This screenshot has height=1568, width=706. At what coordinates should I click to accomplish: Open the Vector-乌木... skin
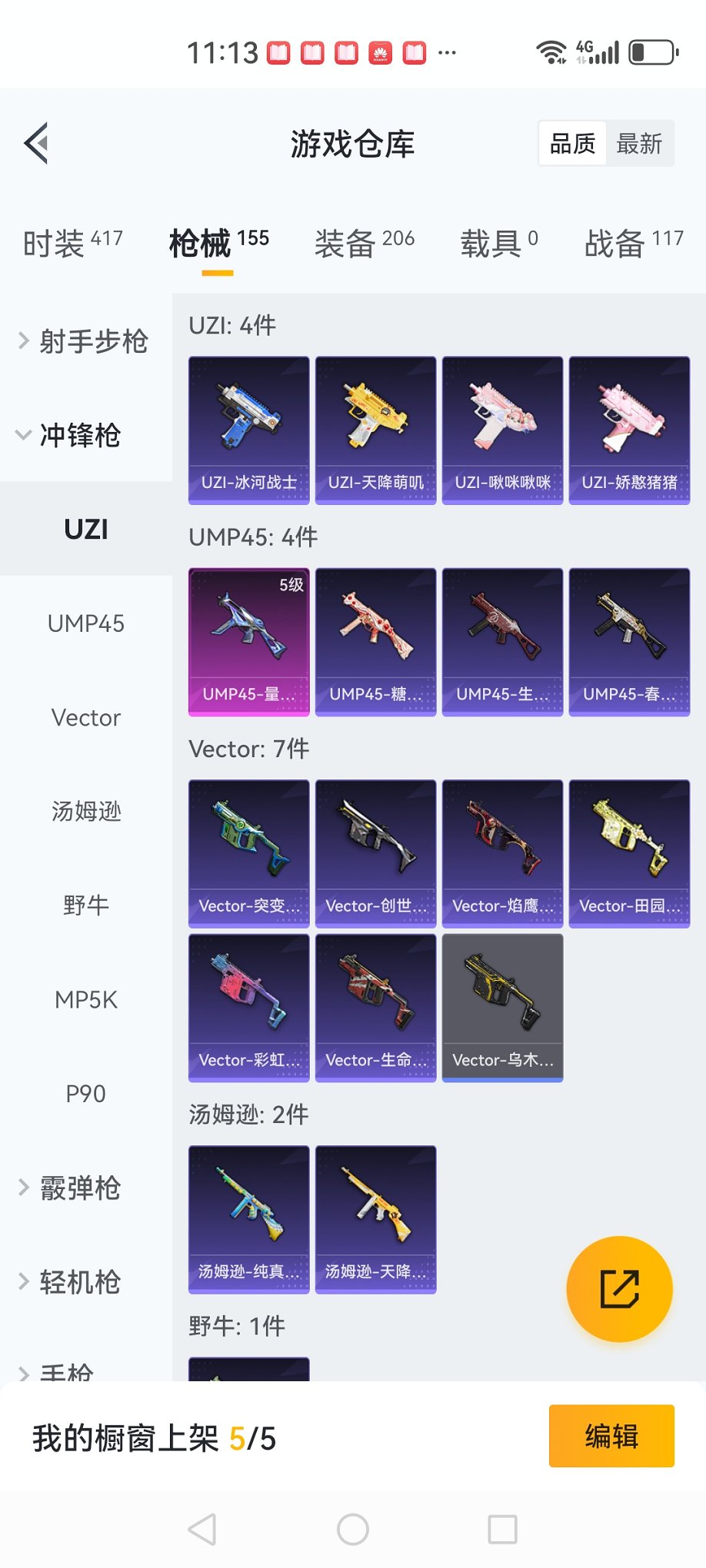point(502,1008)
